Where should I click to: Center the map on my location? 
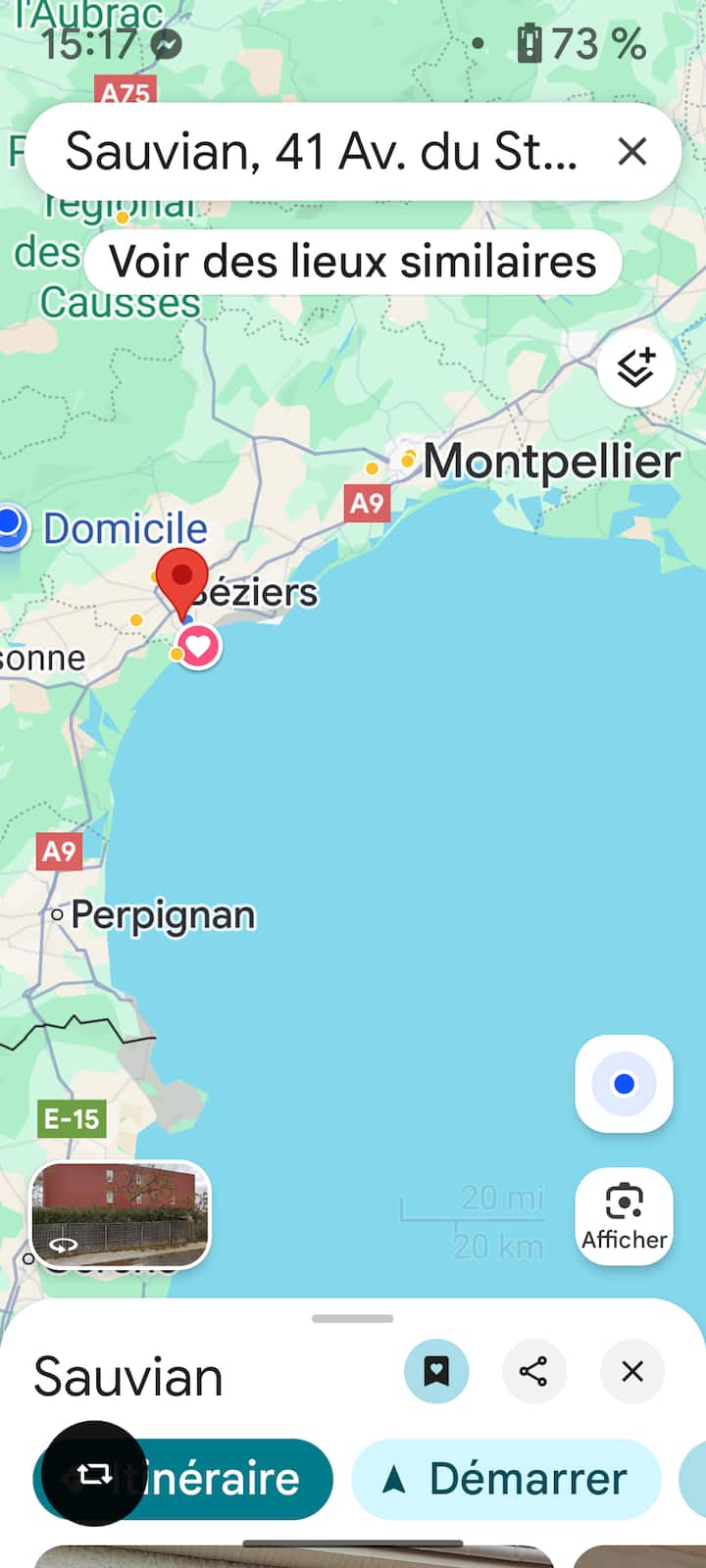point(624,1084)
